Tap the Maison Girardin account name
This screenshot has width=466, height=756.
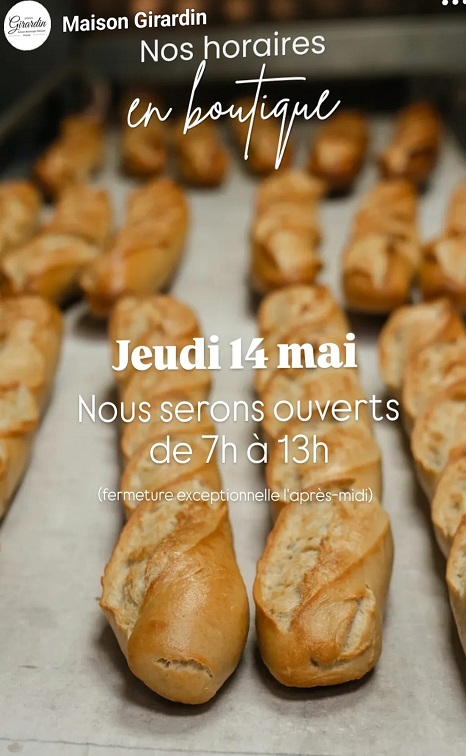(x=134, y=22)
